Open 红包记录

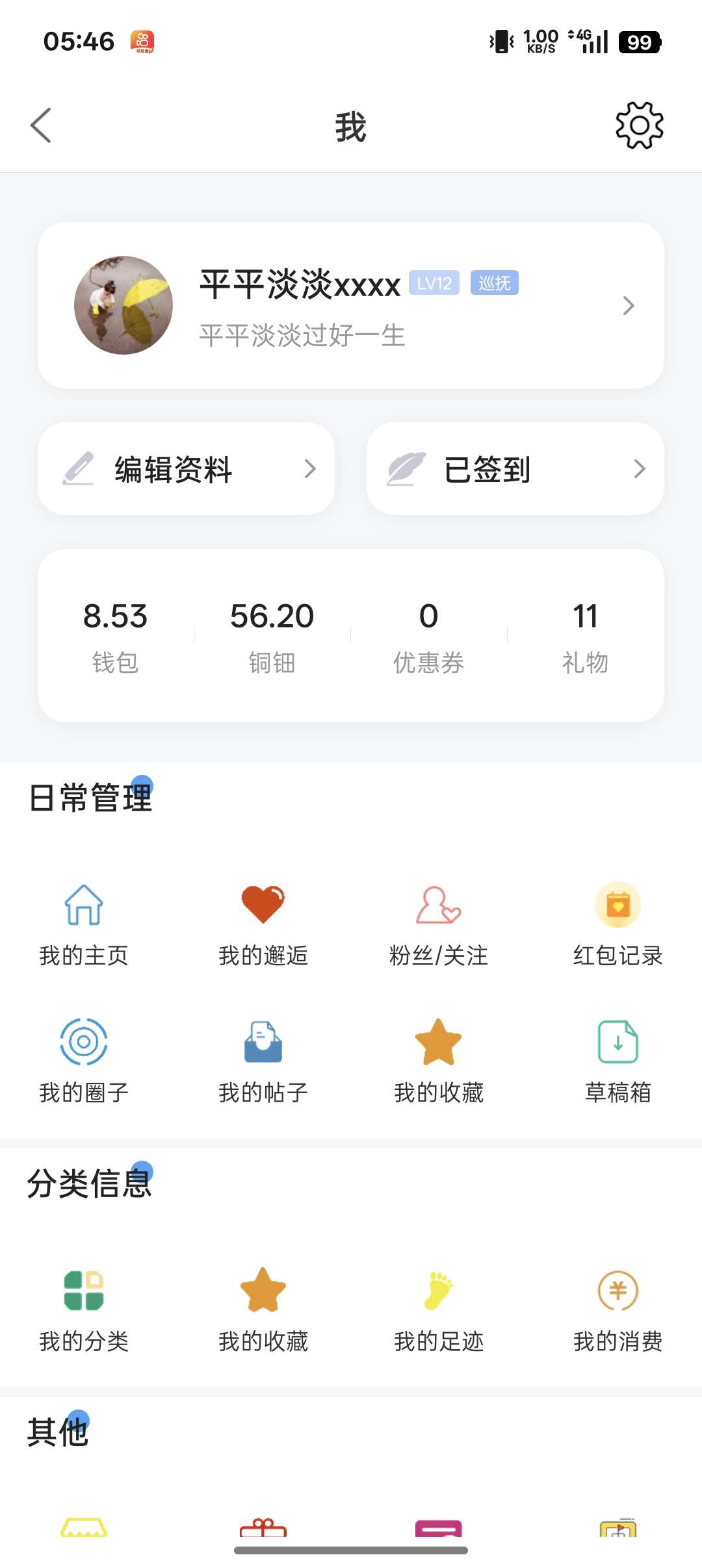coord(617,924)
